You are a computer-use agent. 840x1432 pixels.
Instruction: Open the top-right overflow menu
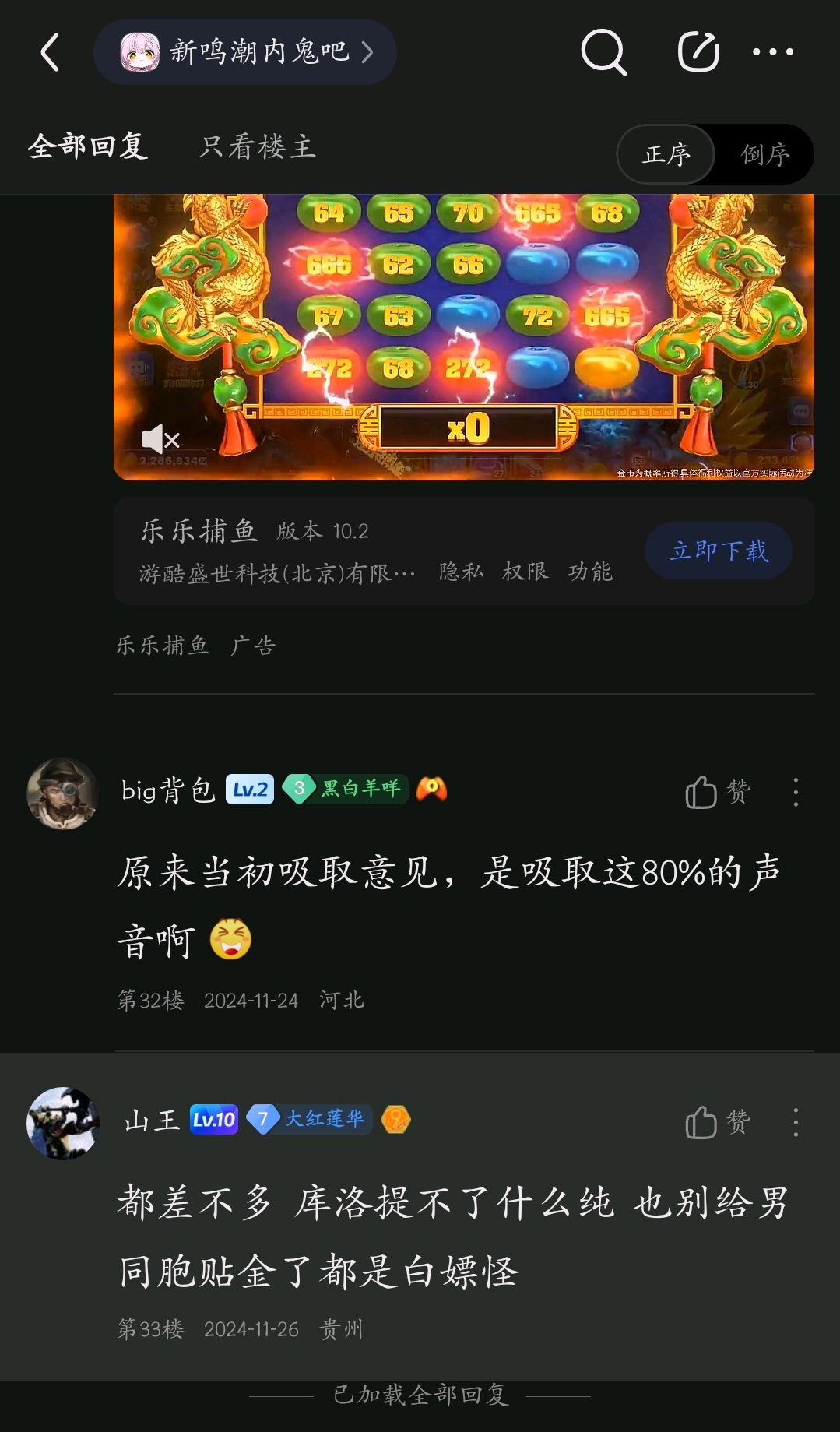[x=773, y=53]
